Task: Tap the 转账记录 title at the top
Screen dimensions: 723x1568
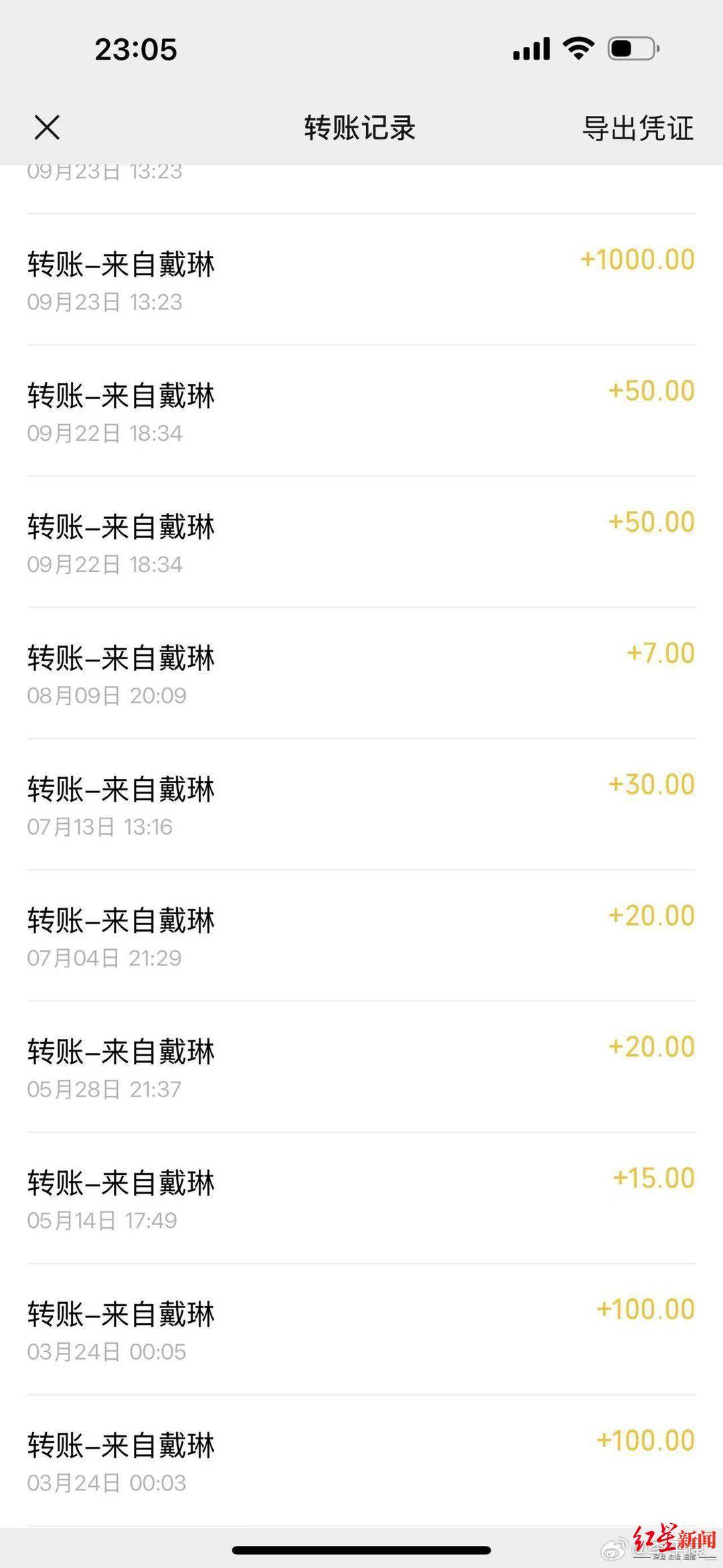Action: (361, 129)
